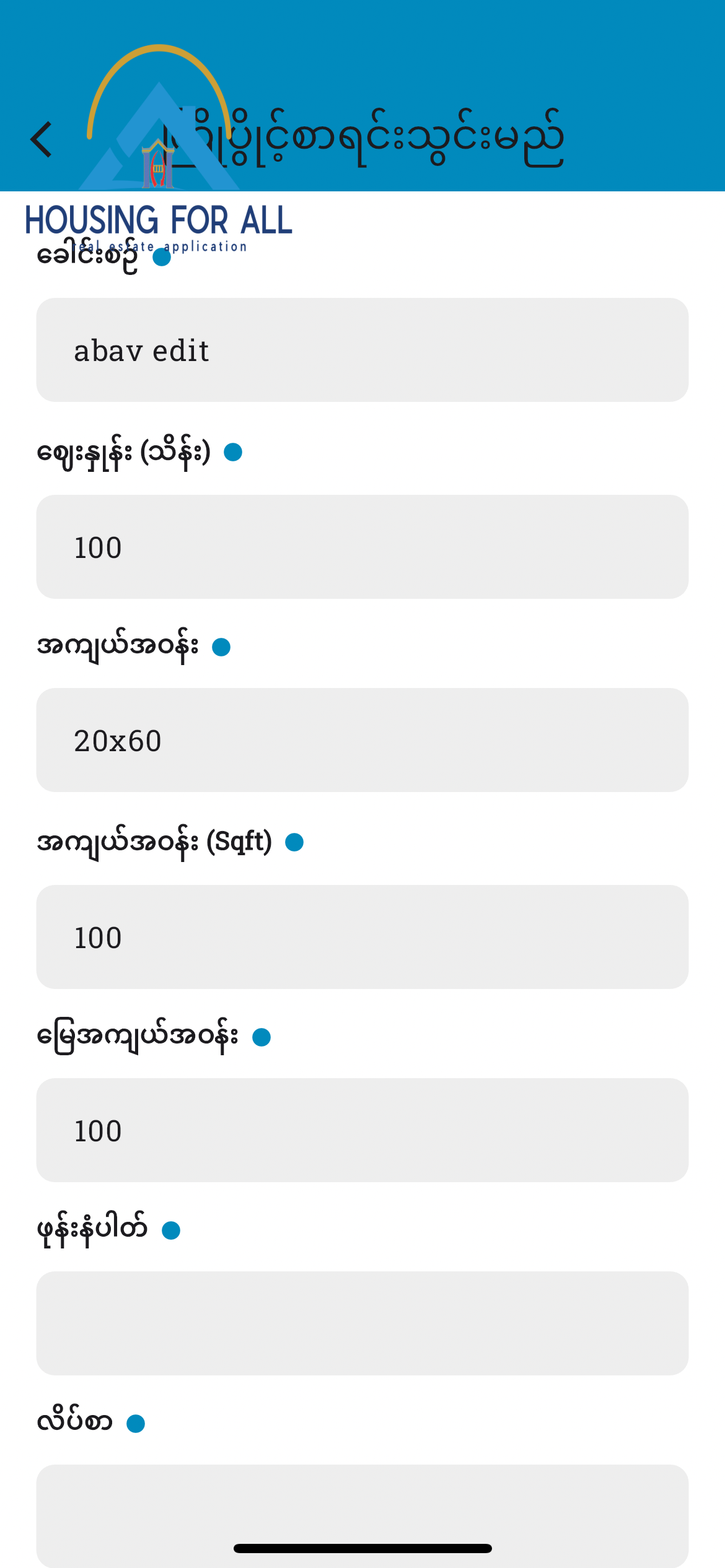Go back using the header arrow
Screen dimensions: 725x1568
pos(42,139)
